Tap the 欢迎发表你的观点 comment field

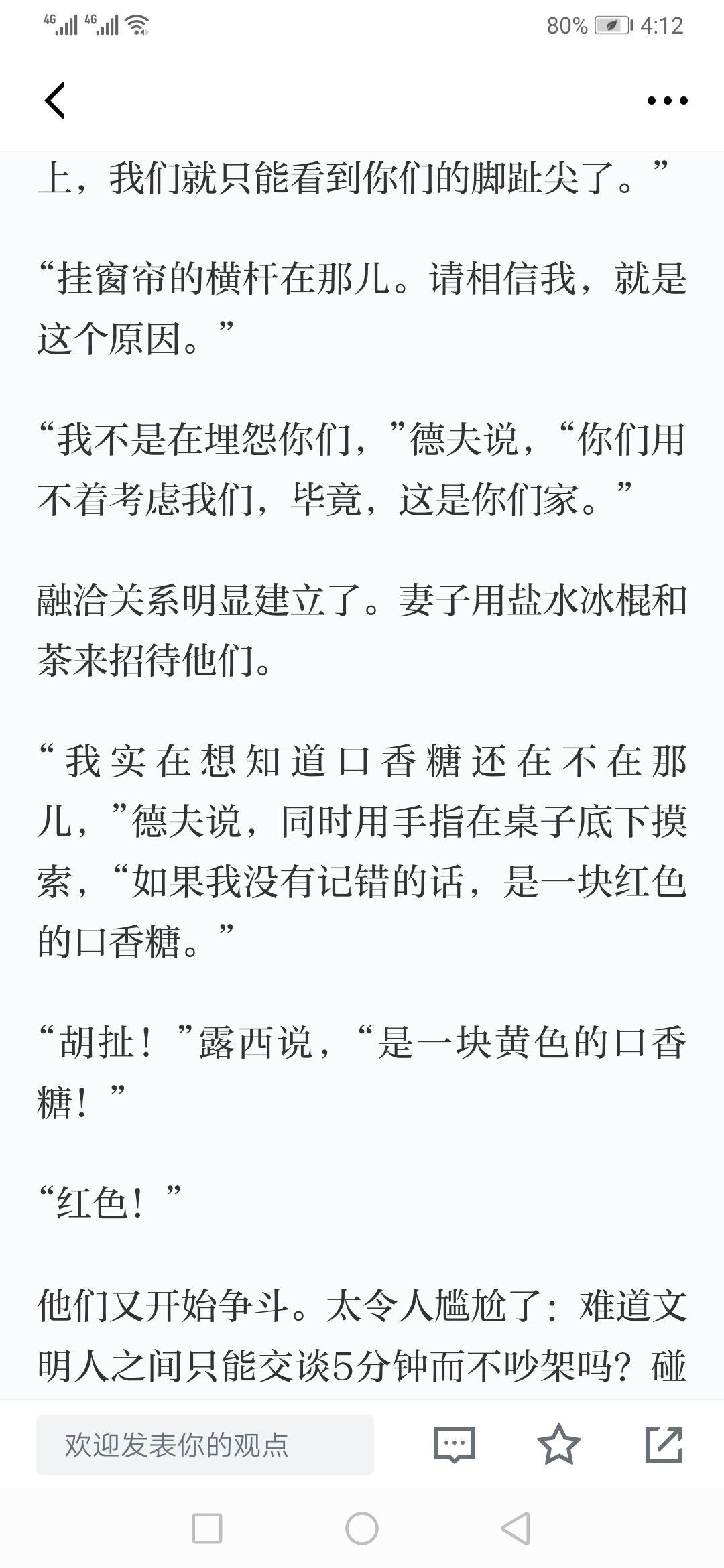pyautogui.click(x=205, y=1444)
